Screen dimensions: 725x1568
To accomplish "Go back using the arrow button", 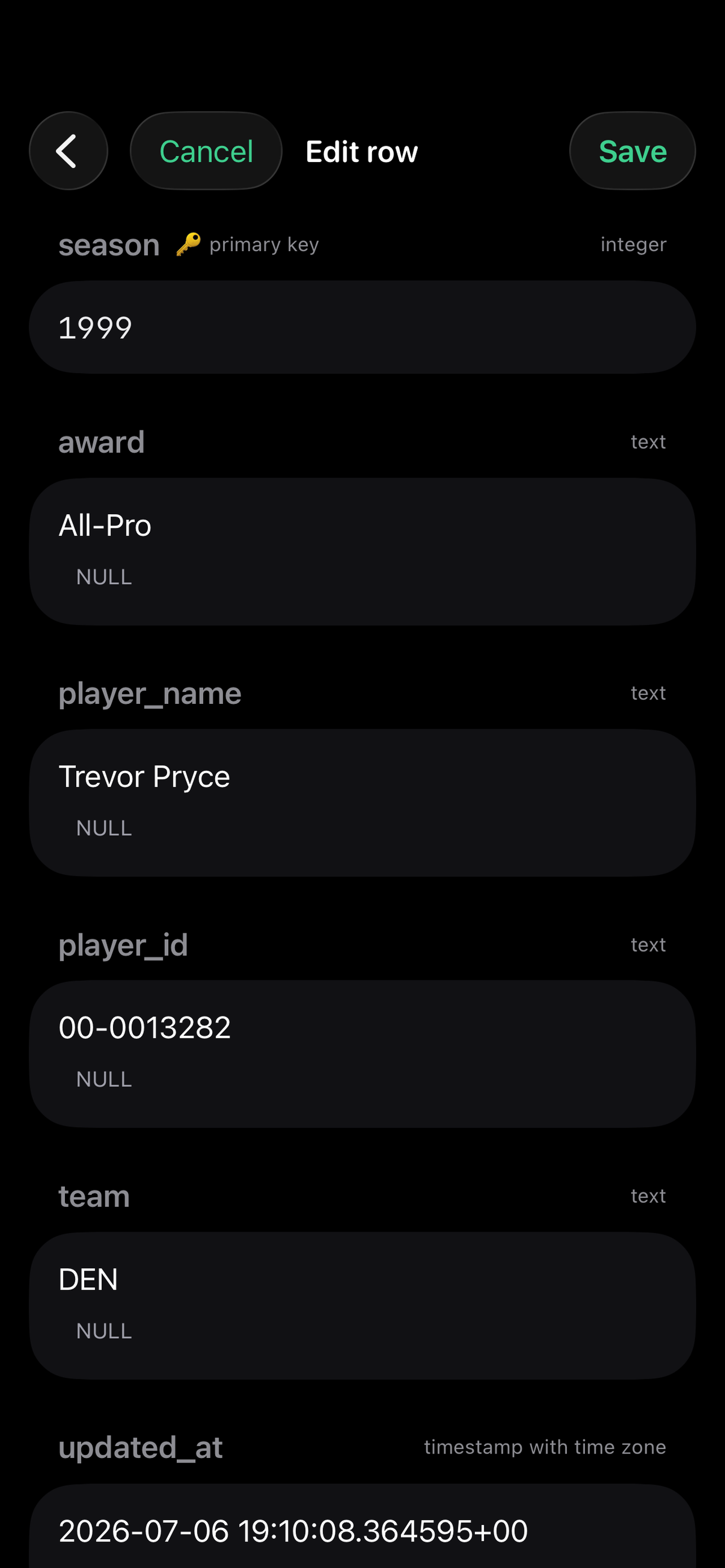I will pos(68,151).
